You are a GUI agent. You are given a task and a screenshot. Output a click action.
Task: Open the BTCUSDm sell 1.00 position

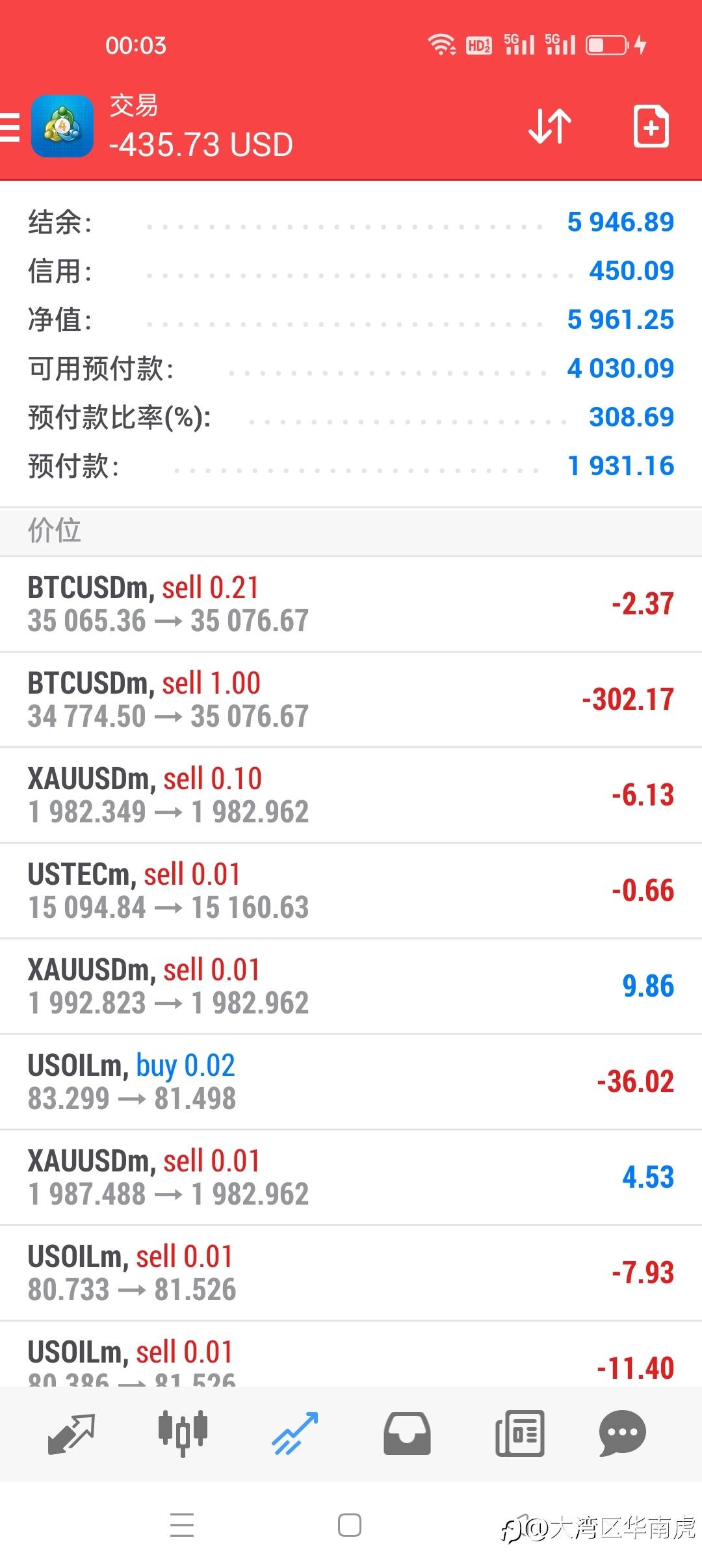click(351, 699)
